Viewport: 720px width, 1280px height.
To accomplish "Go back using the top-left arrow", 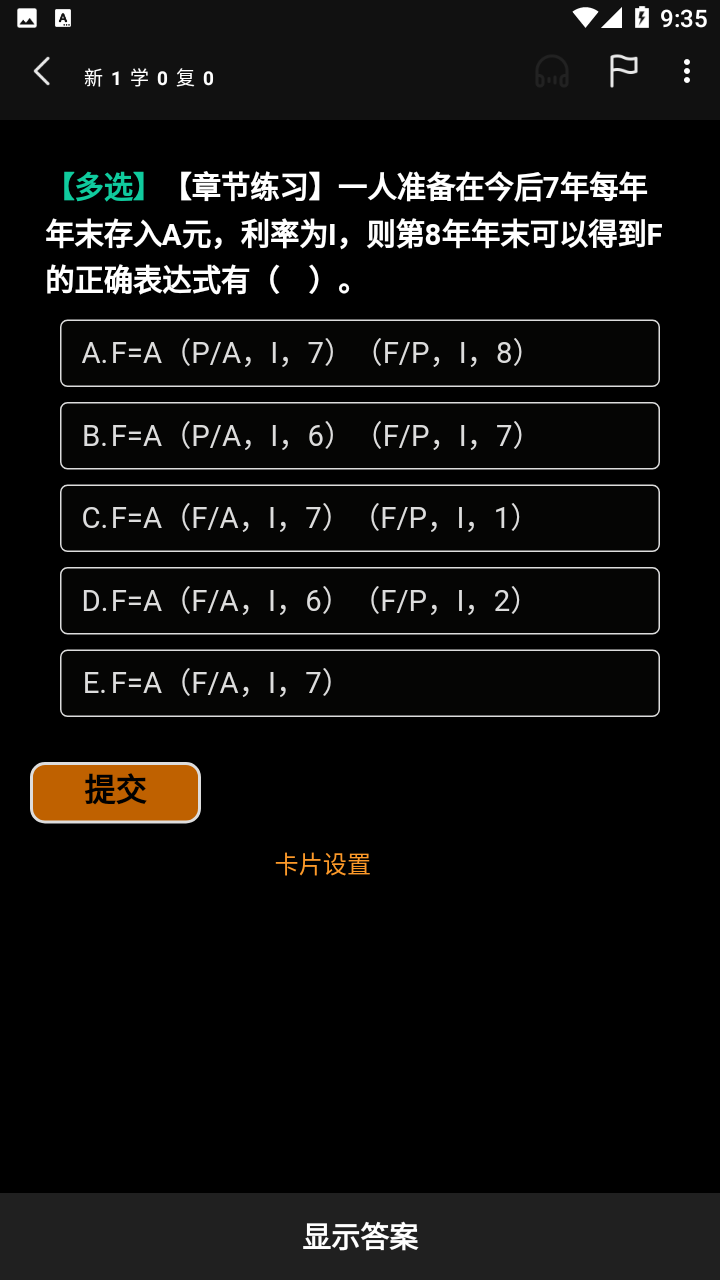I will click(x=42, y=72).
